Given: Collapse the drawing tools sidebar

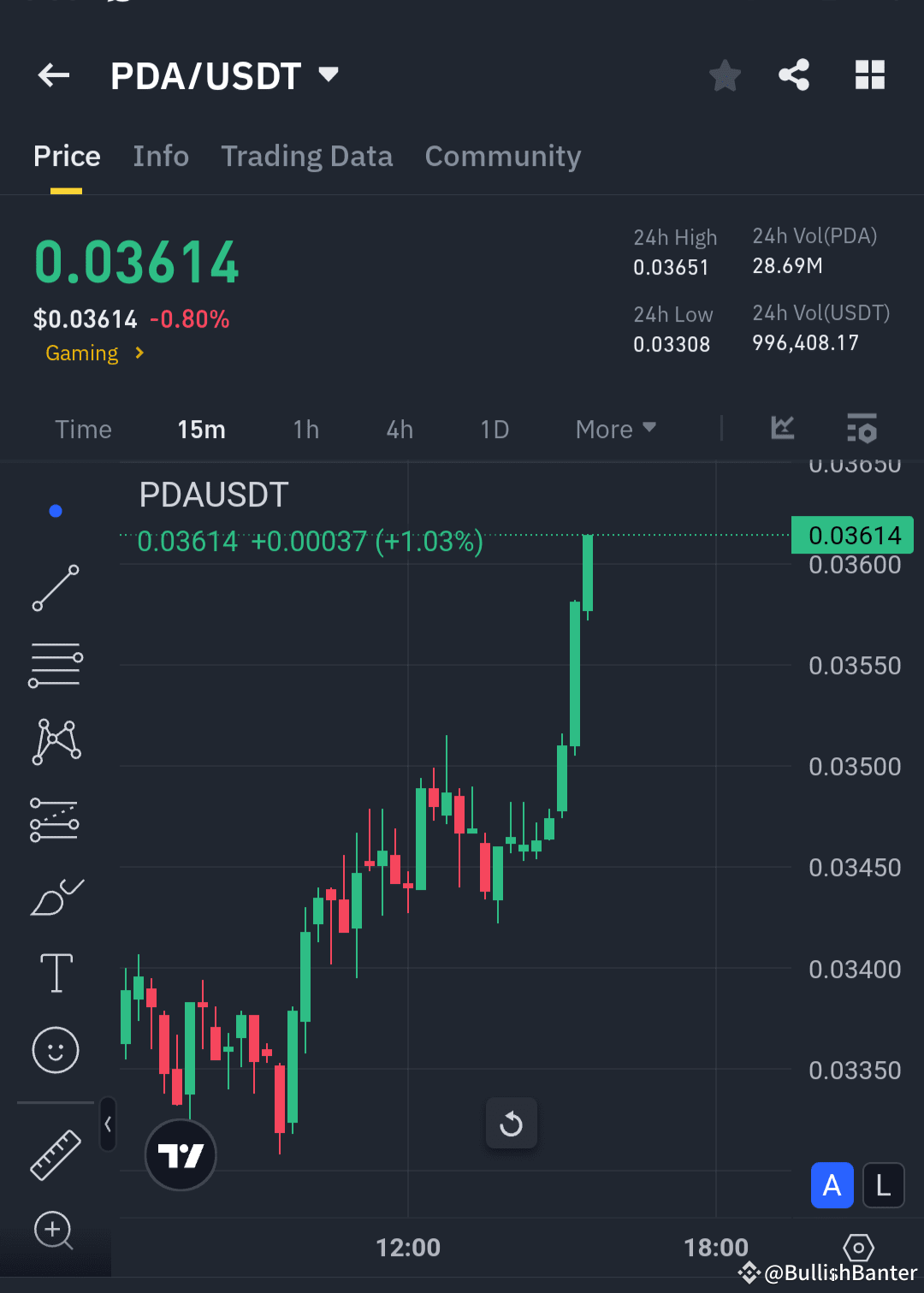Looking at the screenshot, I should click(108, 1125).
